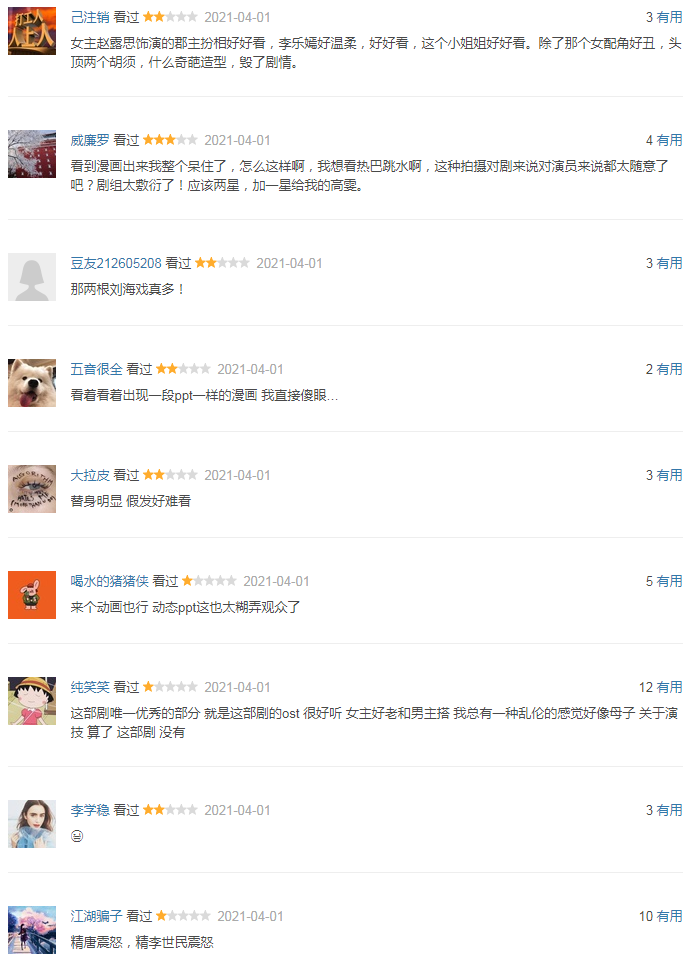Open 己注销's user profile link

90,17
